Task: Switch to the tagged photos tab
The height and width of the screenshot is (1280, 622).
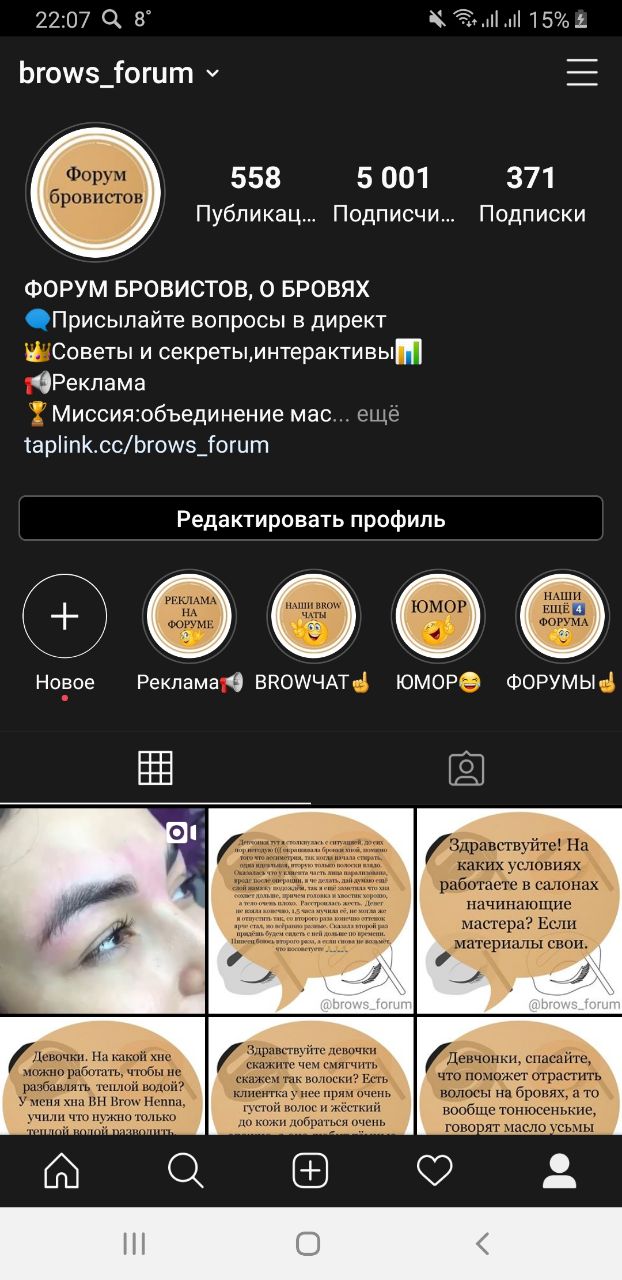Action: [x=466, y=768]
